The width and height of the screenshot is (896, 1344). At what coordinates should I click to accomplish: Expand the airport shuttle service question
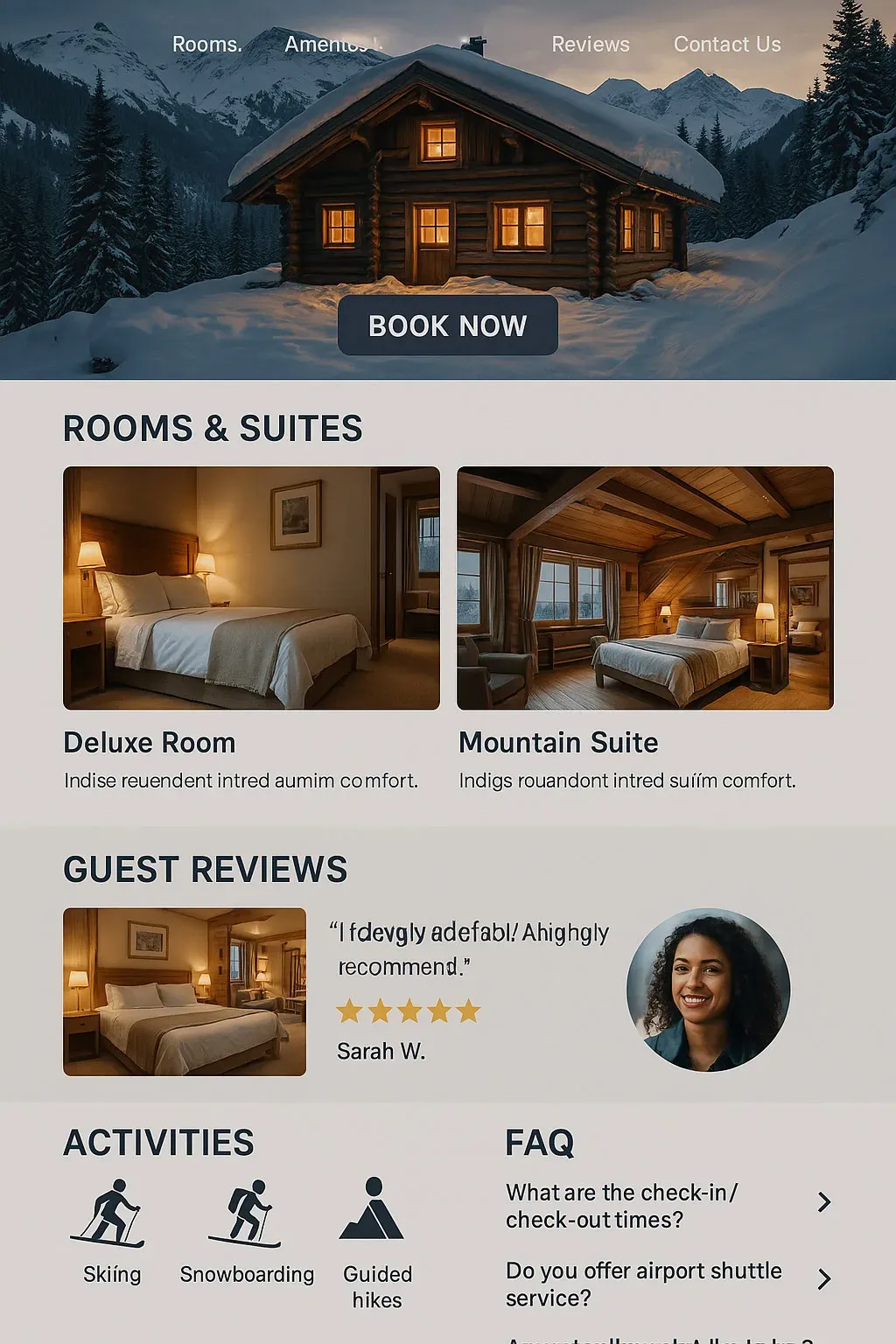[668, 1284]
